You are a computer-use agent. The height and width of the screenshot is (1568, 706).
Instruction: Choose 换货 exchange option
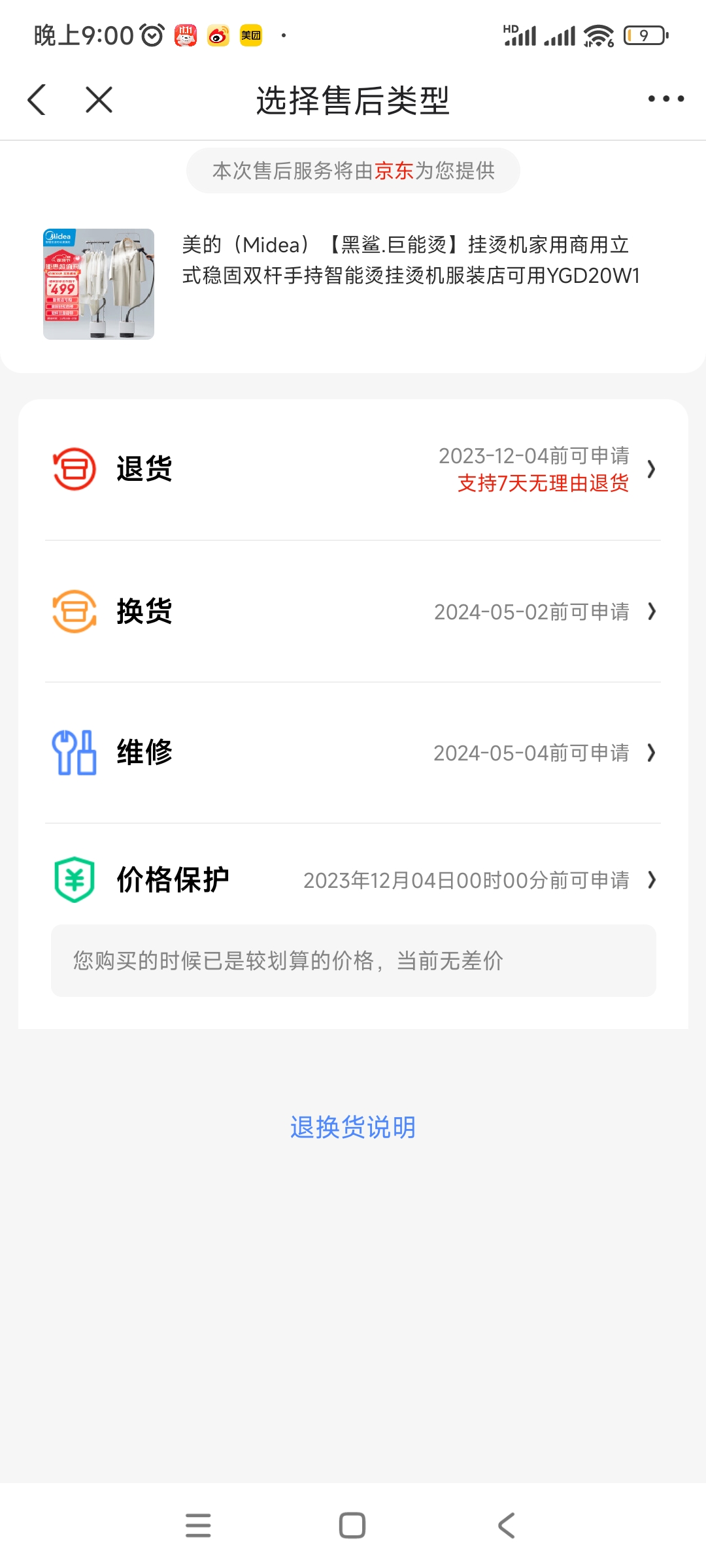tap(353, 612)
